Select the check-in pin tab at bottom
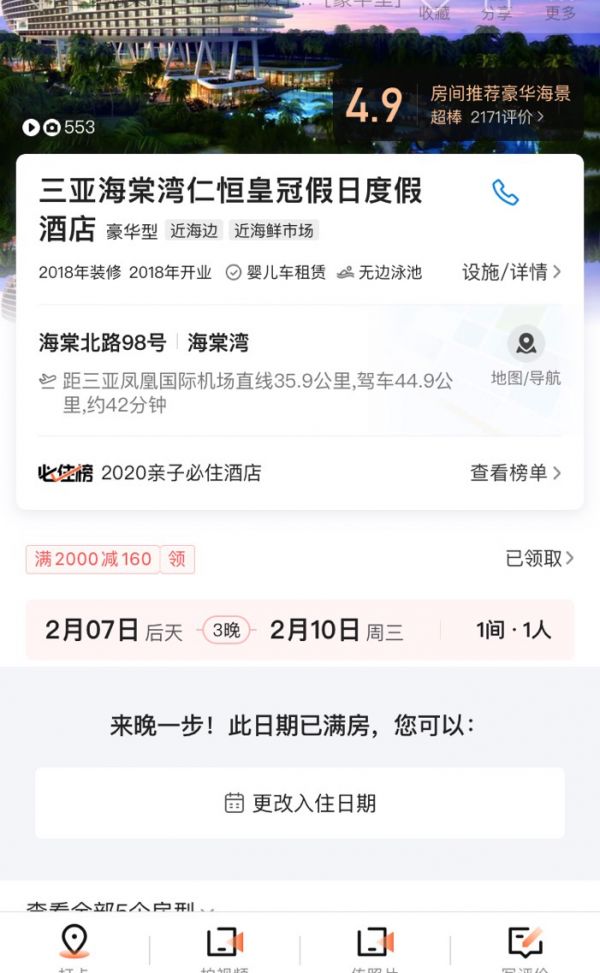Viewport: 600px width, 973px height. [74, 944]
